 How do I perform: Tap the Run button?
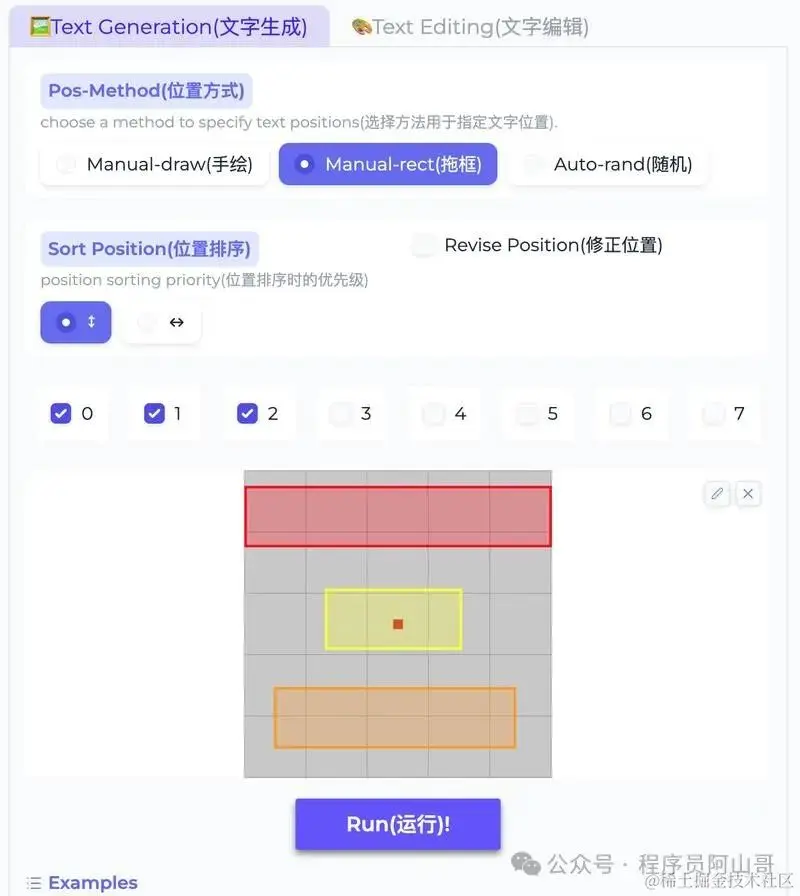point(398,824)
